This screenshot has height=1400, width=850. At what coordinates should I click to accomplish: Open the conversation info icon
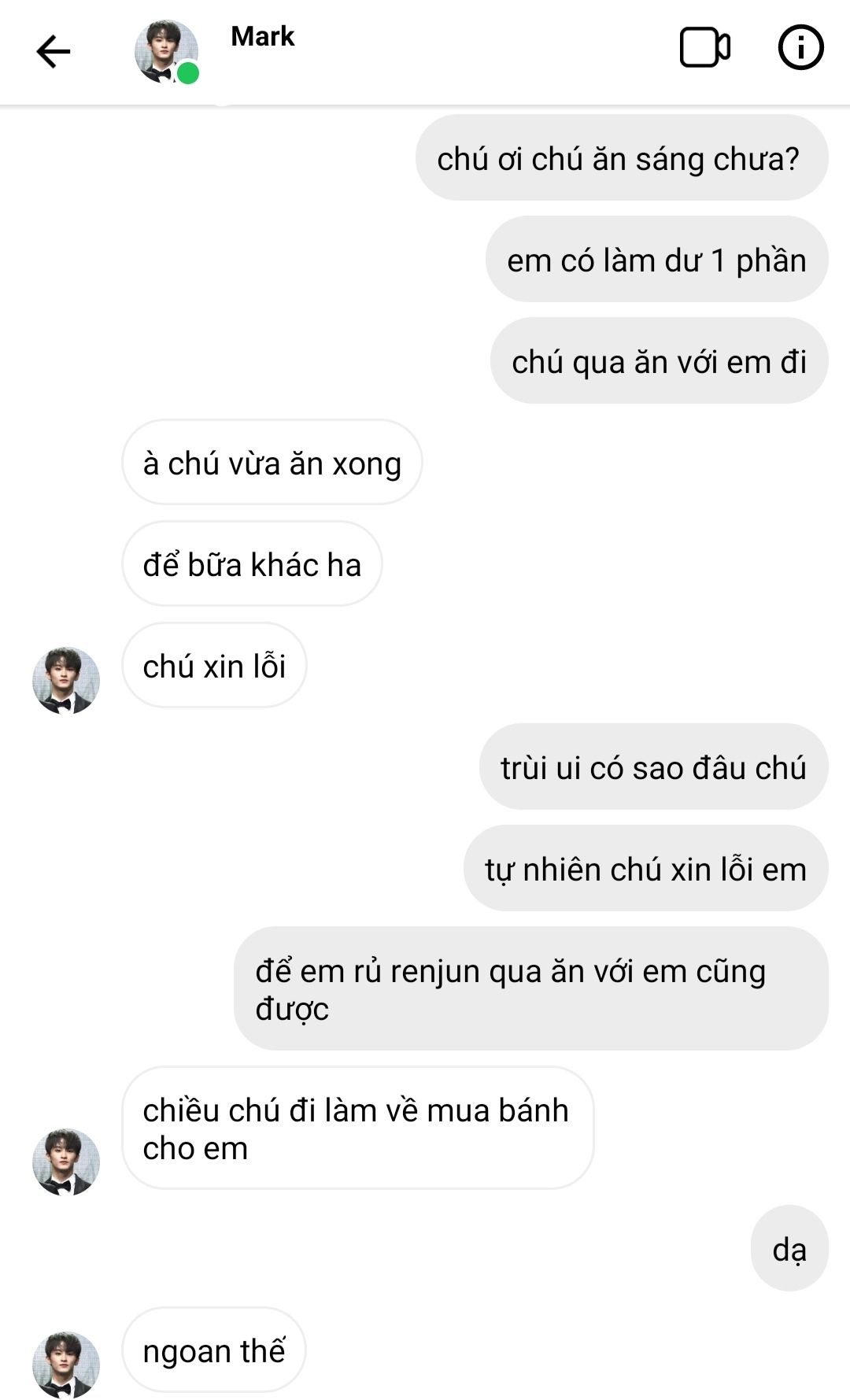pyautogui.click(x=800, y=48)
